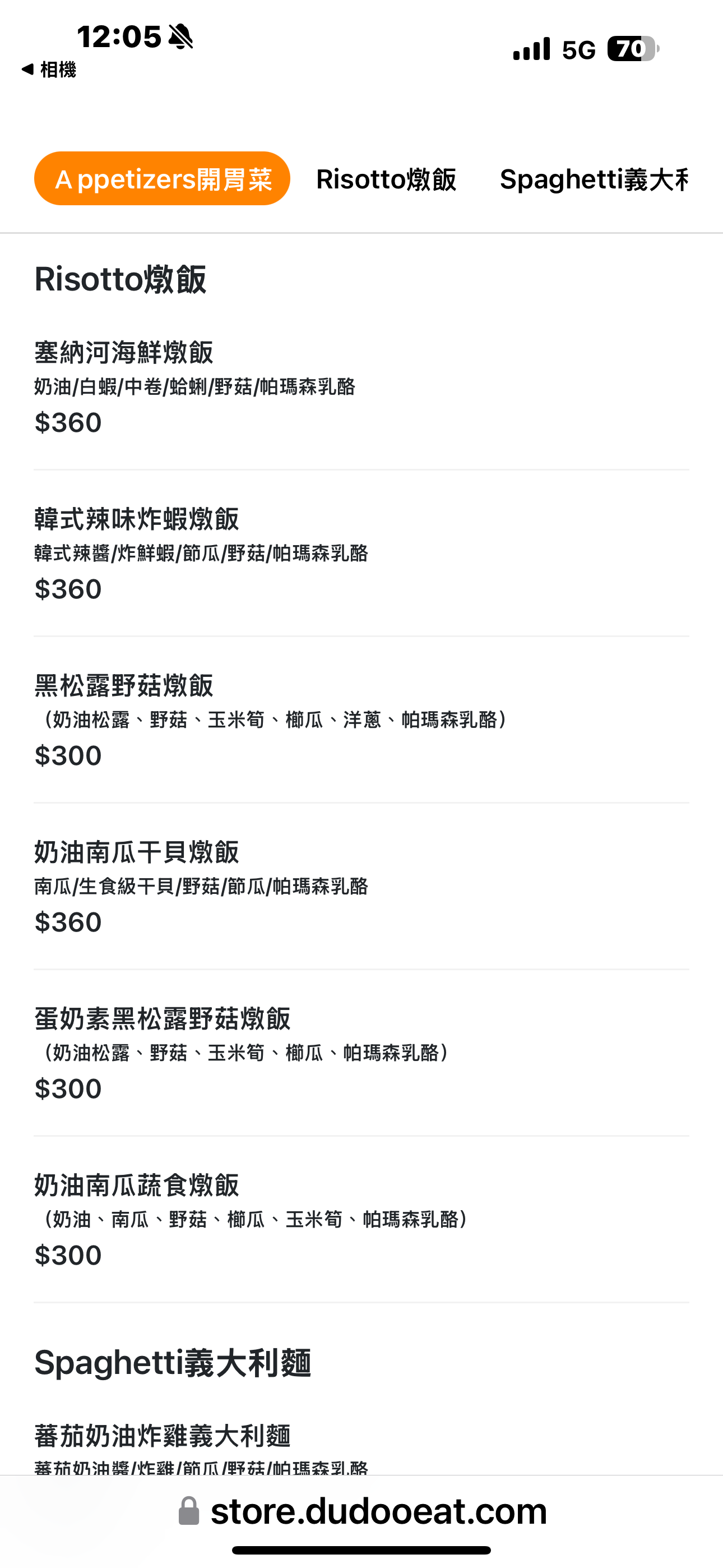
Task: Switch to the Risotto燉飯 tab
Action: click(x=386, y=179)
